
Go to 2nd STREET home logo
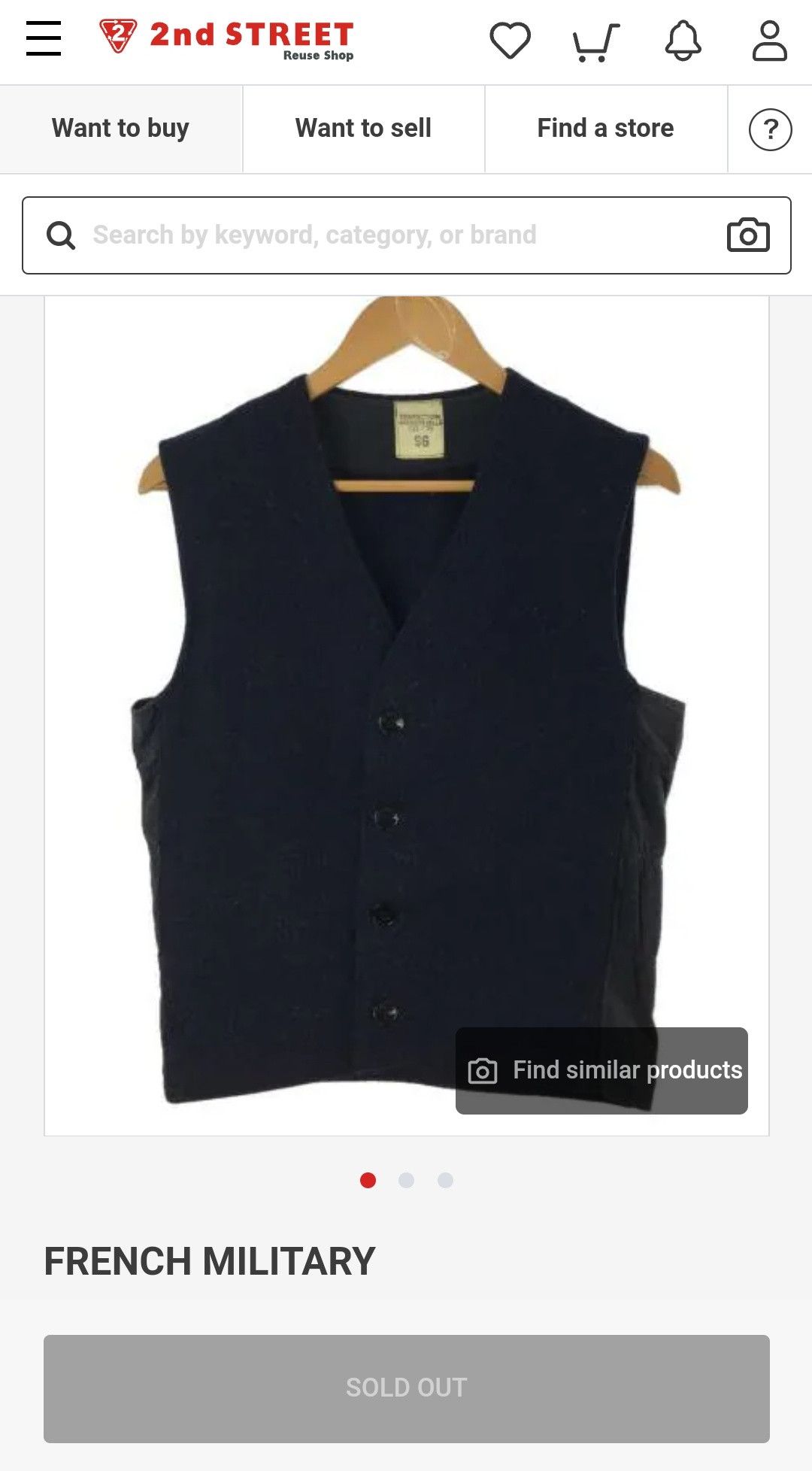point(226,39)
